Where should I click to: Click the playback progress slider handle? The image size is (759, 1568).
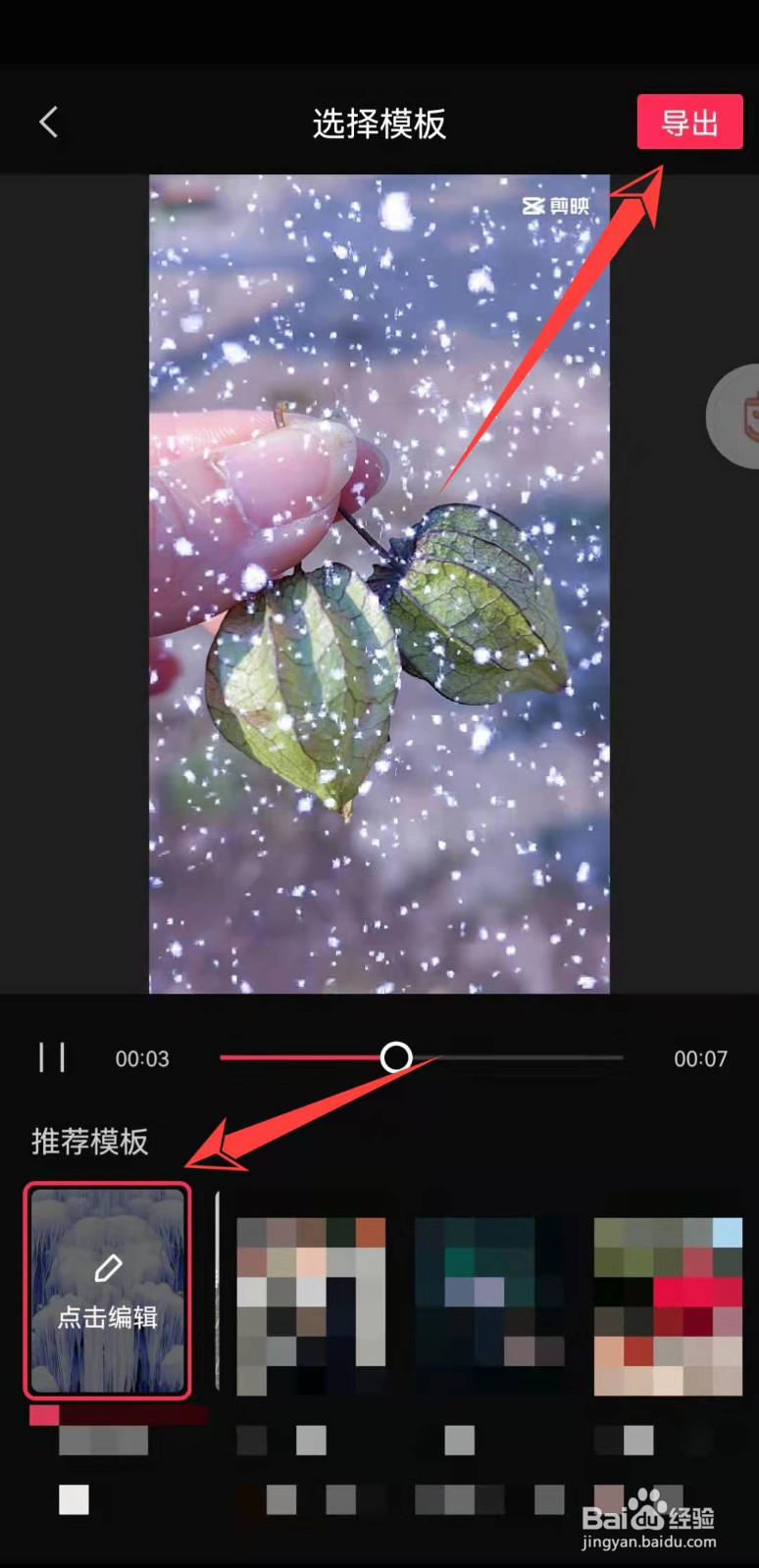pyautogui.click(x=397, y=1058)
